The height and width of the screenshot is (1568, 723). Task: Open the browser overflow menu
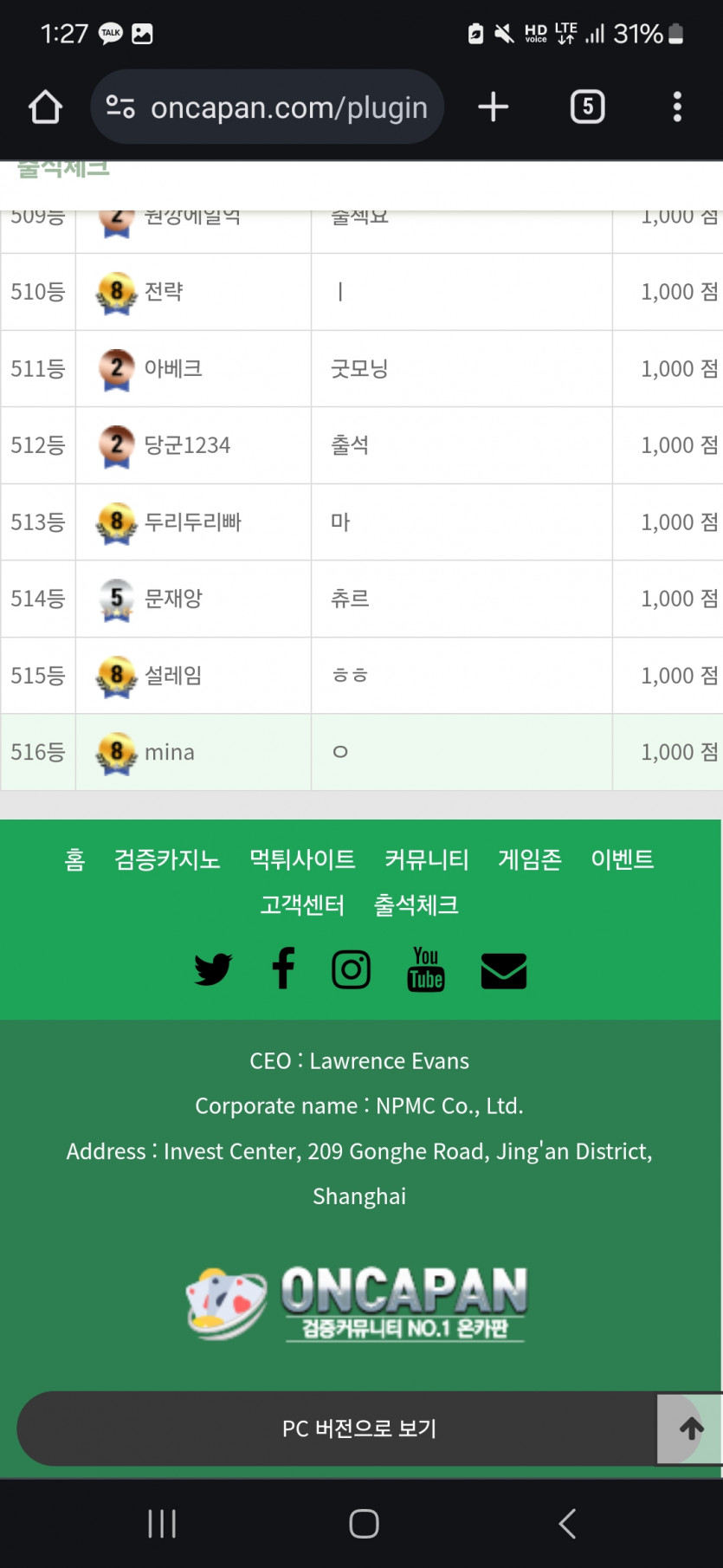coord(677,107)
